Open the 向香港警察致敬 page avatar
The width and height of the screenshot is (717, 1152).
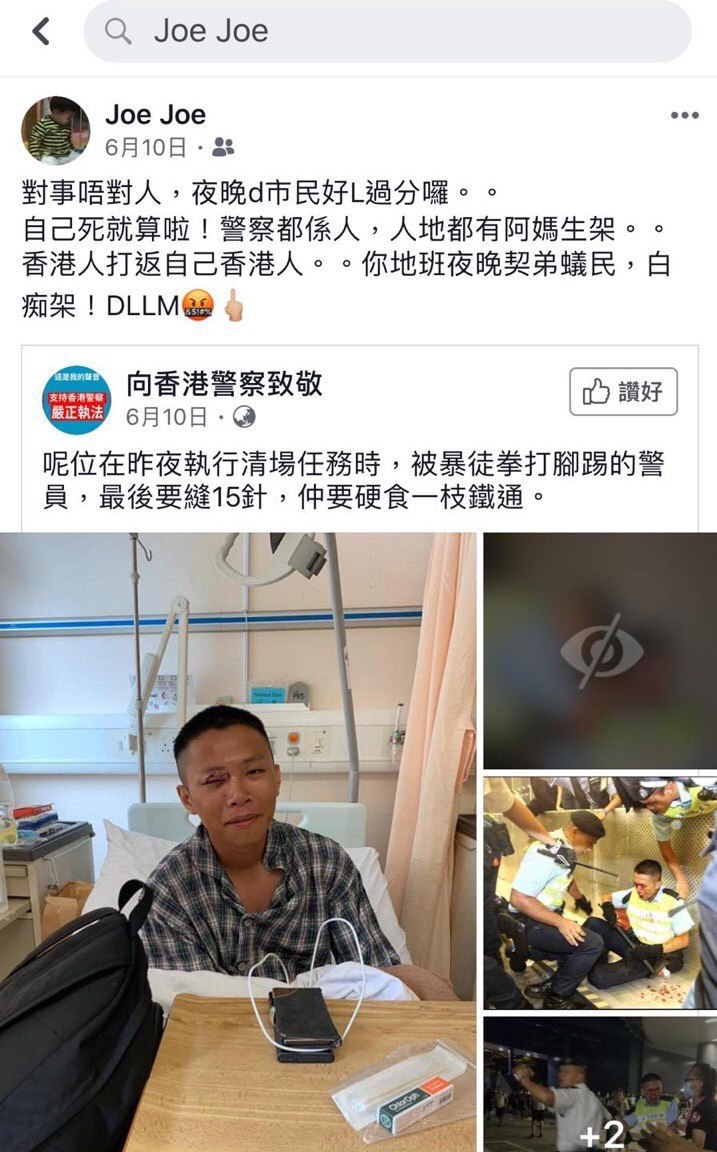76,399
